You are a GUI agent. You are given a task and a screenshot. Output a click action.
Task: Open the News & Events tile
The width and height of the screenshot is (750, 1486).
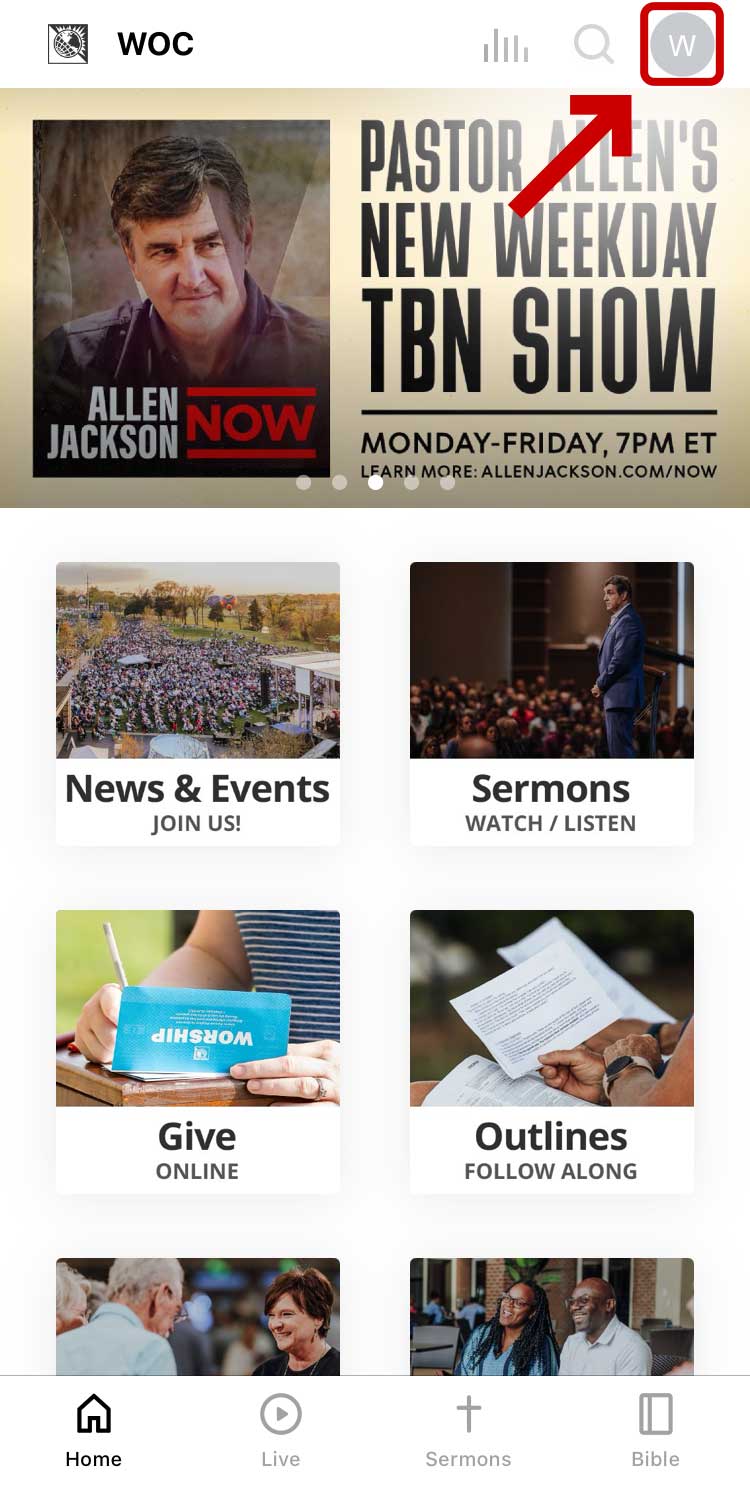[x=198, y=703]
